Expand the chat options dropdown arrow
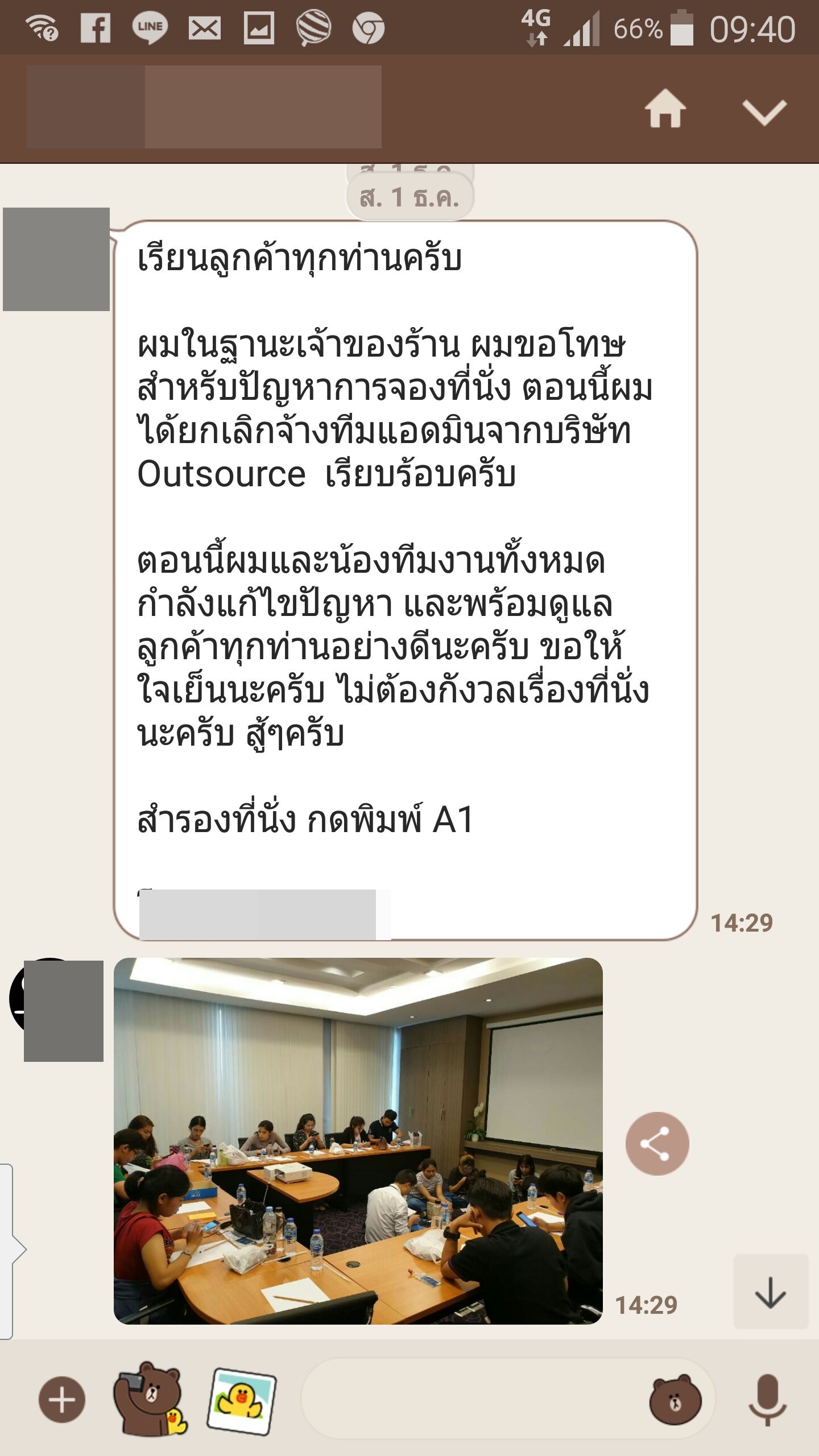 point(764,111)
